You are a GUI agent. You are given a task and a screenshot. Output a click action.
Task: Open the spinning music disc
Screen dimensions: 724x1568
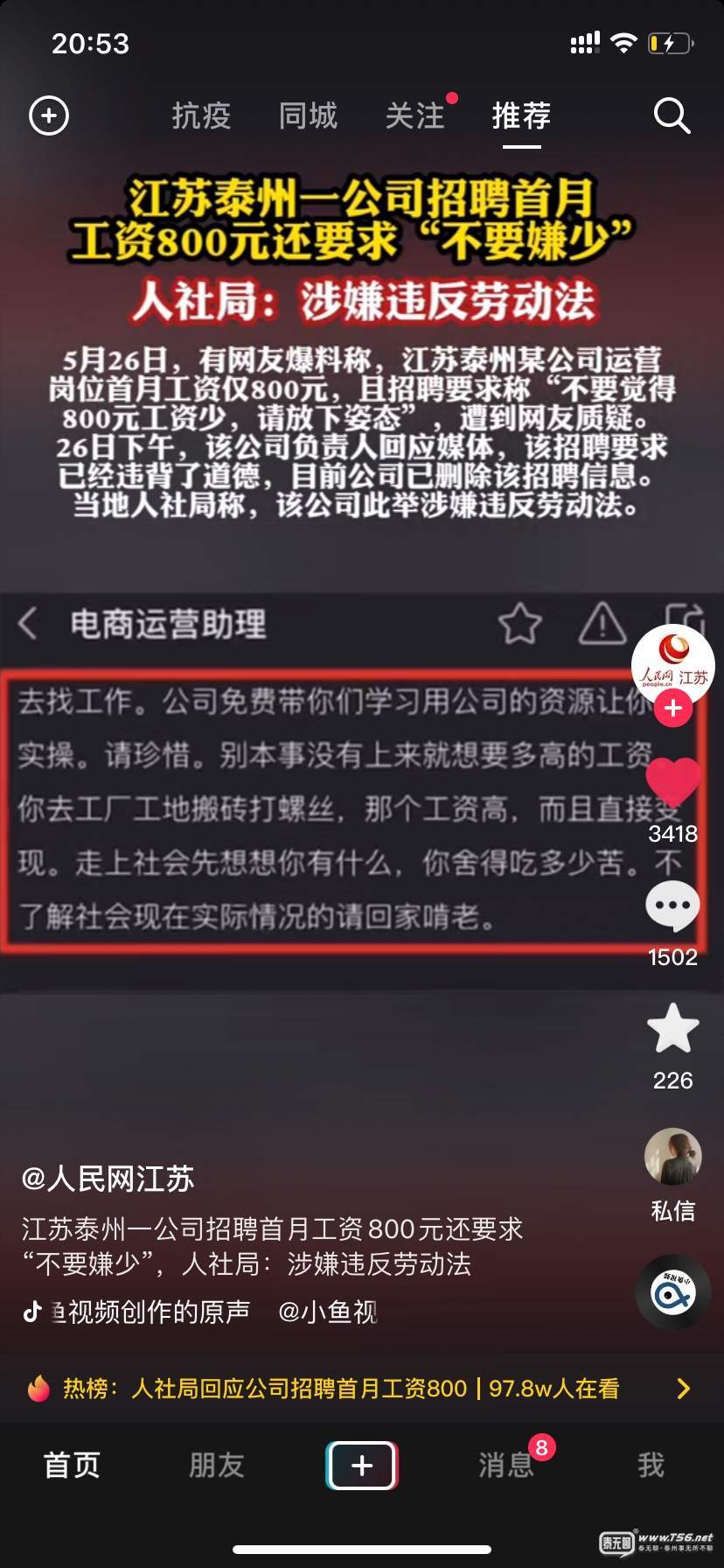pyautogui.click(x=672, y=1292)
